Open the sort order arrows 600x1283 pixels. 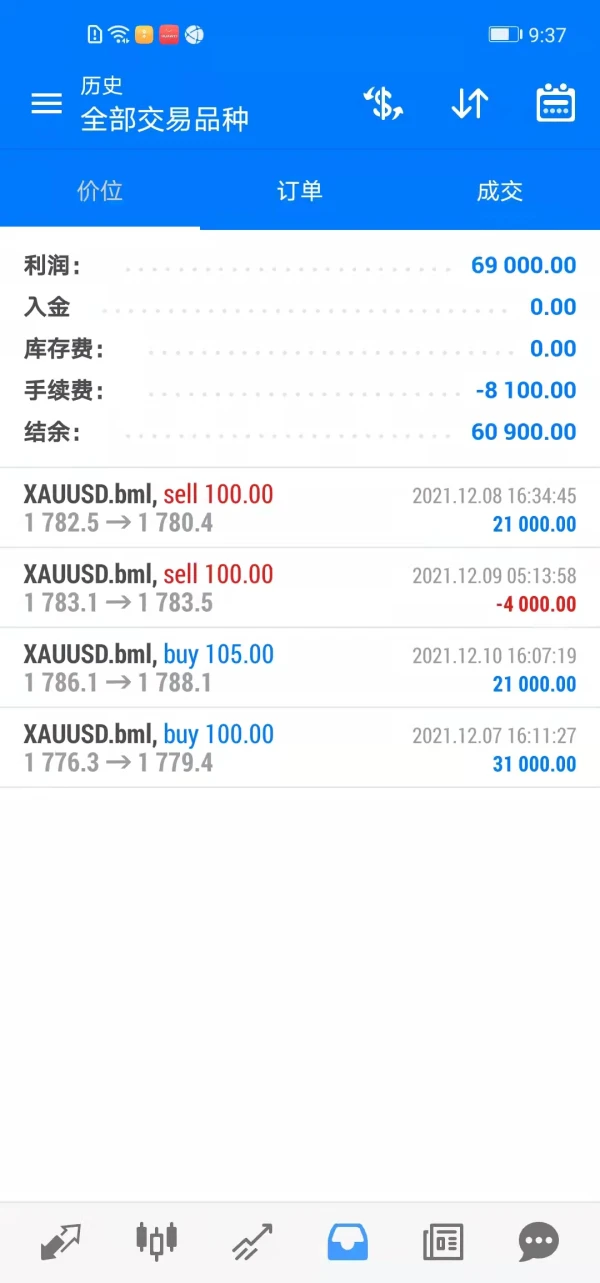469,104
